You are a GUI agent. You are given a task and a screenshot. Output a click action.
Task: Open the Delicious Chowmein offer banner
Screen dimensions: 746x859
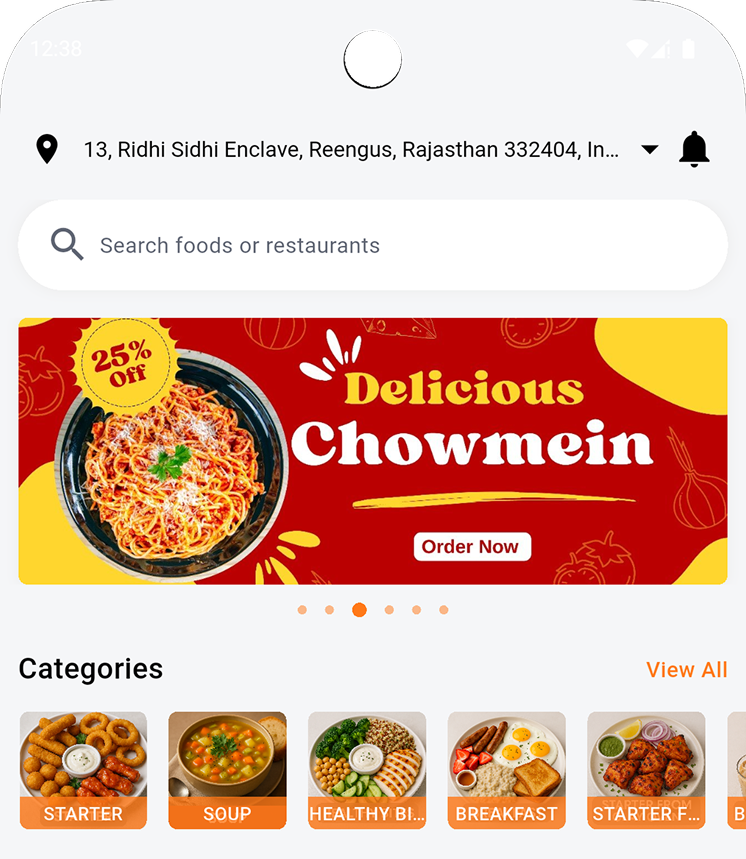click(x=372, y=451)
